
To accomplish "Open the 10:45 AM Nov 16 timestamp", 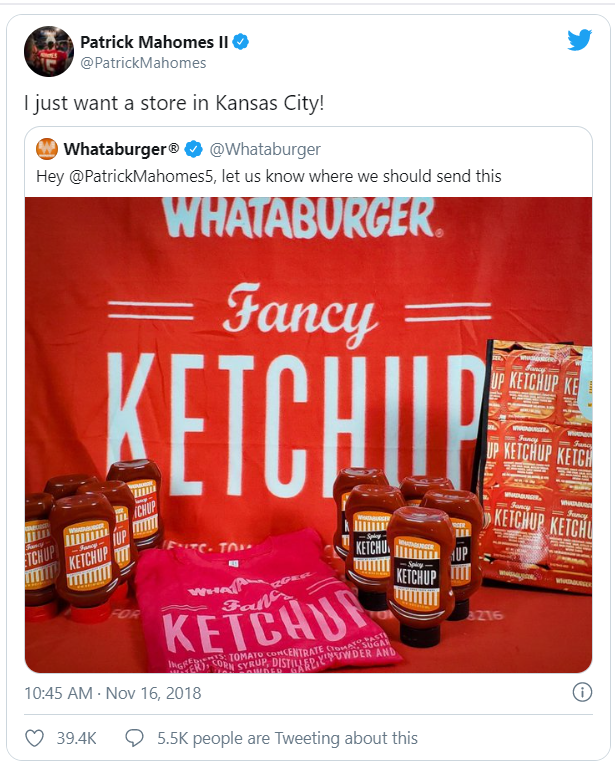I will pyautogui.click(x=112, y=692).
